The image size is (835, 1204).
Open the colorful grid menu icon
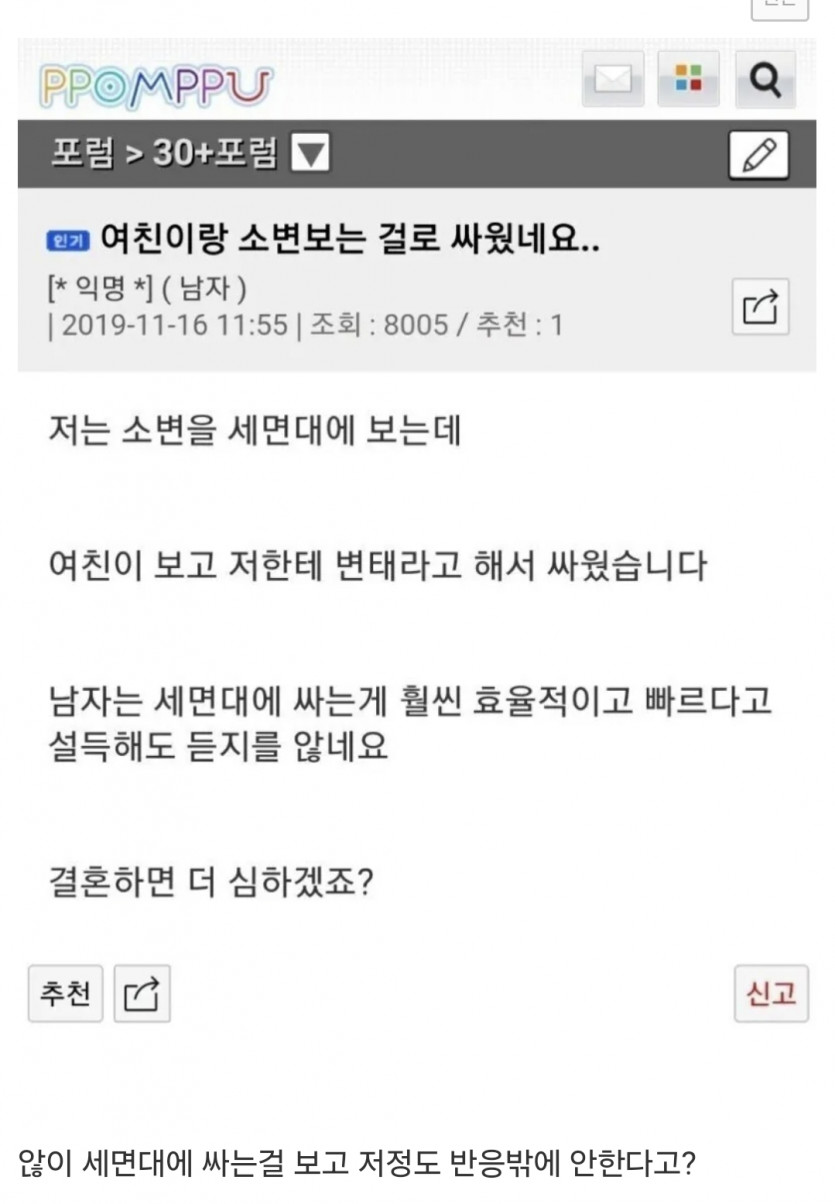tap(688, 81)
